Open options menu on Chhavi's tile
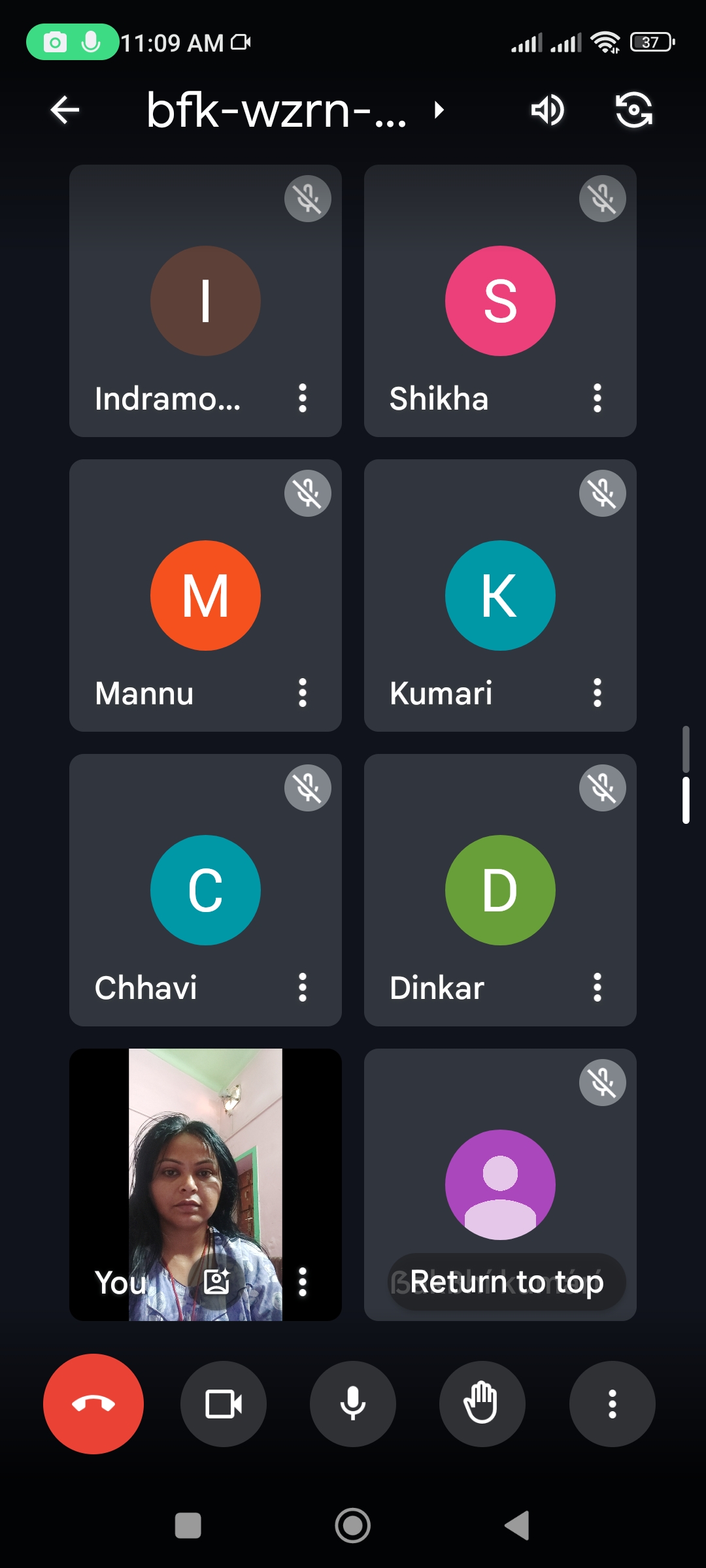The image size is (706, 1568). [x=303, y=987]
